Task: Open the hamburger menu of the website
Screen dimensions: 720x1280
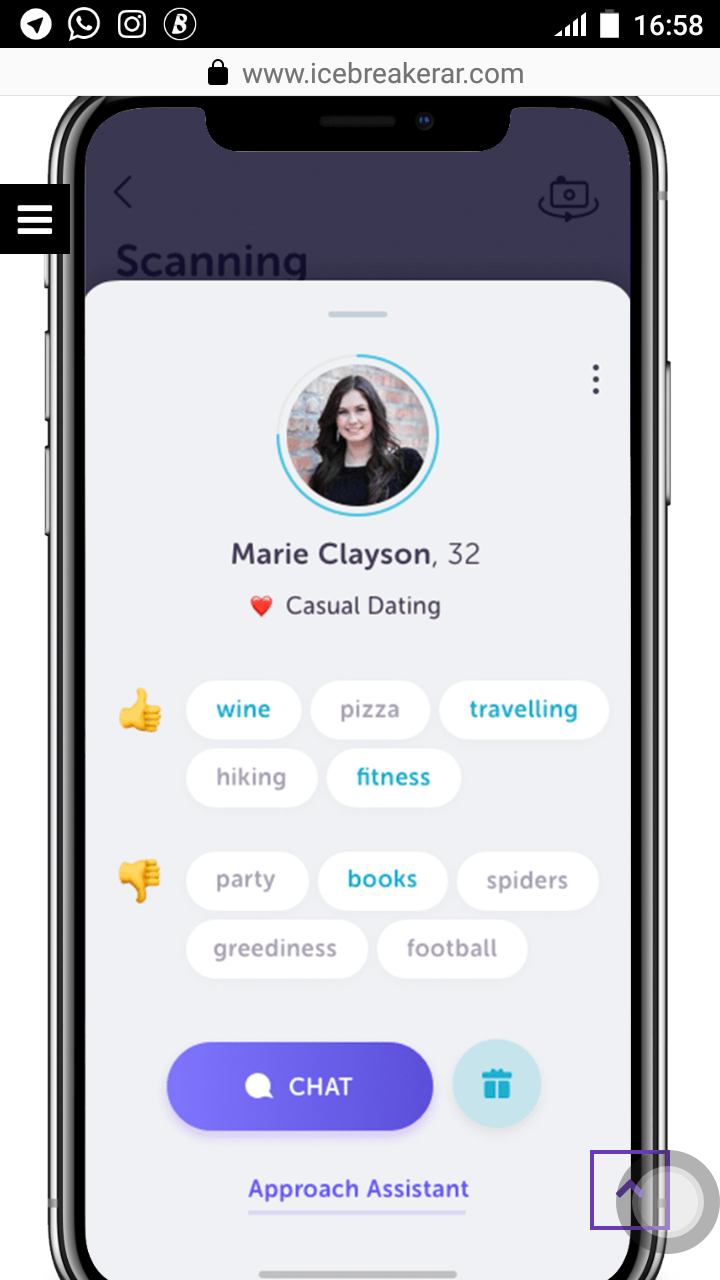Action: [x=34, y=219]
